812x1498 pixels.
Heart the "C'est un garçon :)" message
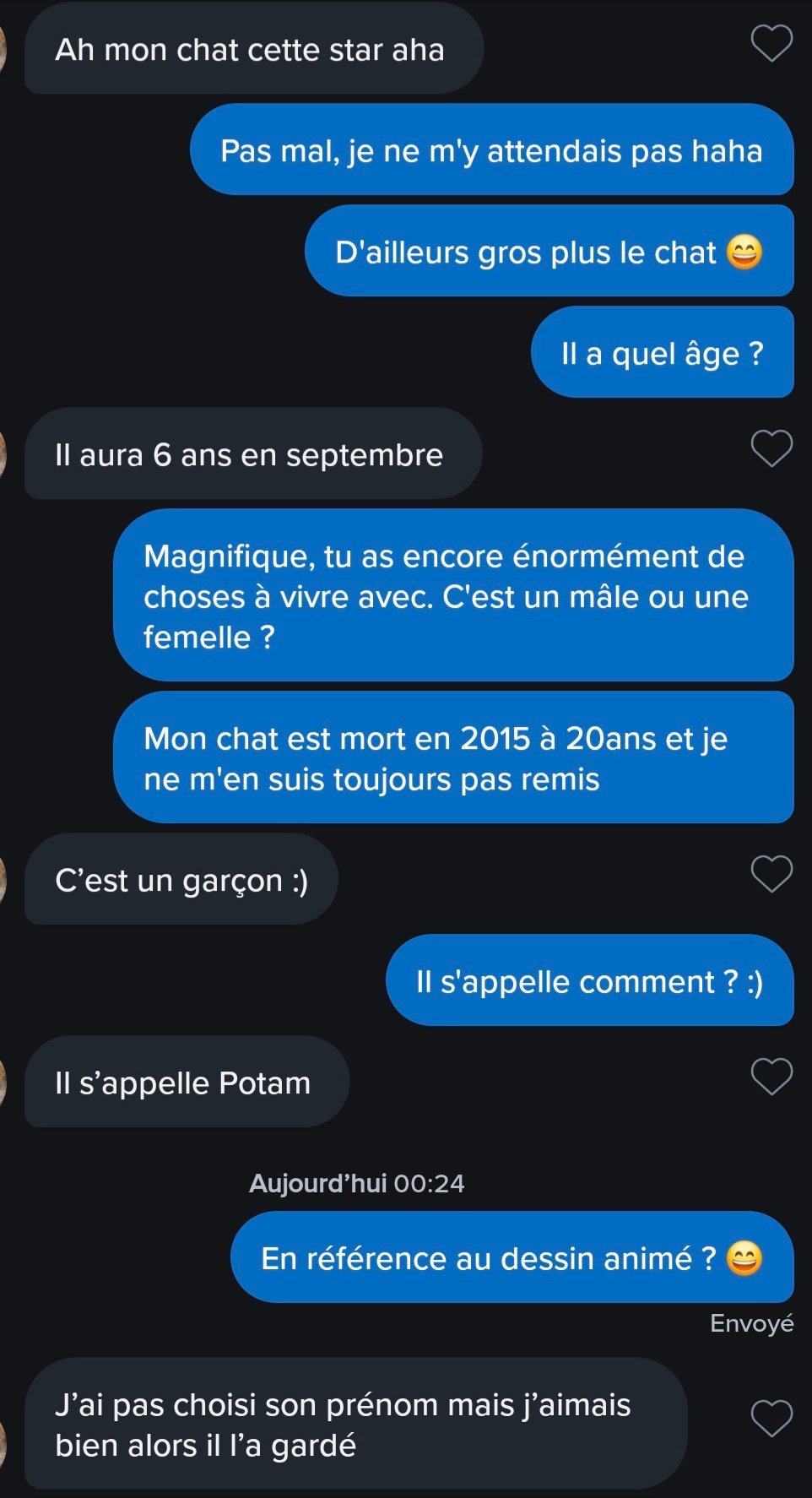point(771,874)
